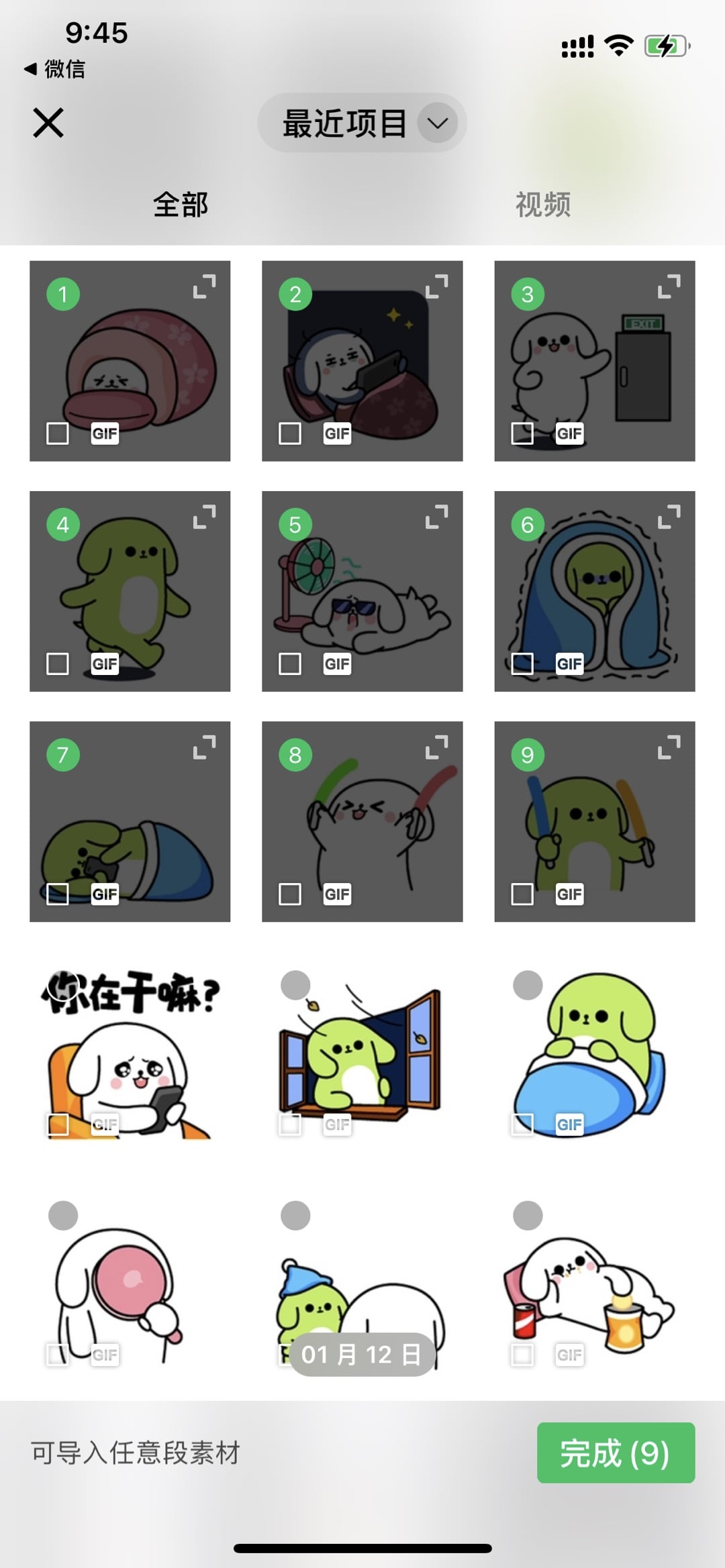Select the green dog hugging blue pillow GIF
Screen dimensions: 725x1568
528,986
